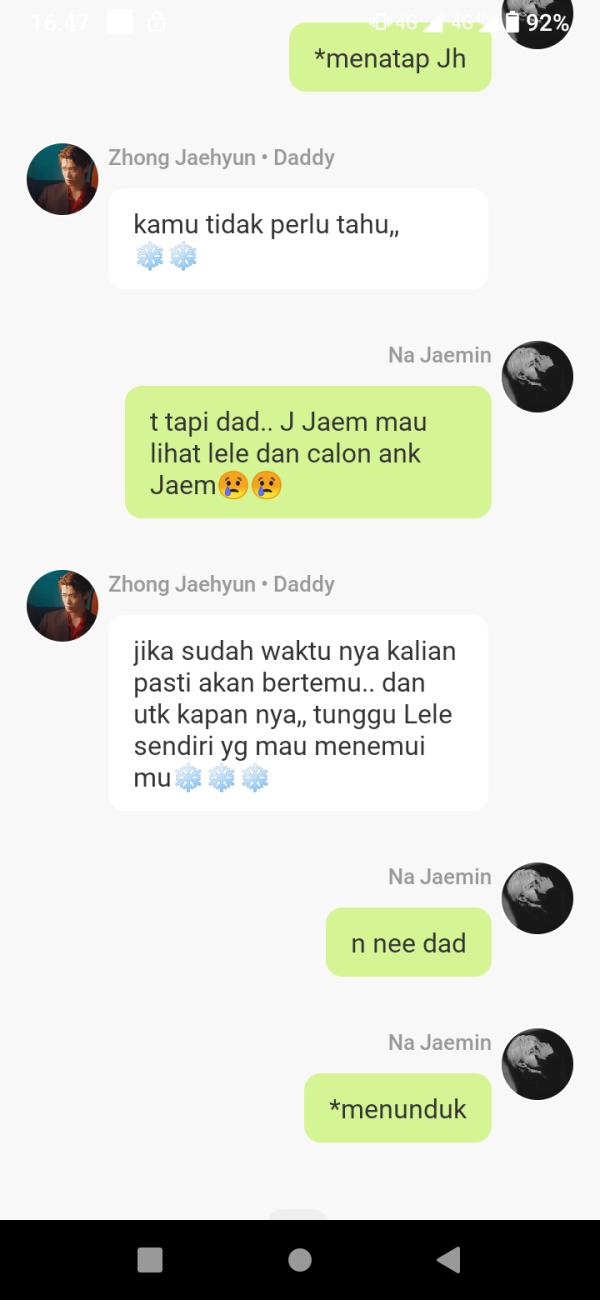Open Zhong Jaehyun's avatar beside "kamu tidak perlu tahu"
The image size is (600, 1300).
click(x=62, y=179)
